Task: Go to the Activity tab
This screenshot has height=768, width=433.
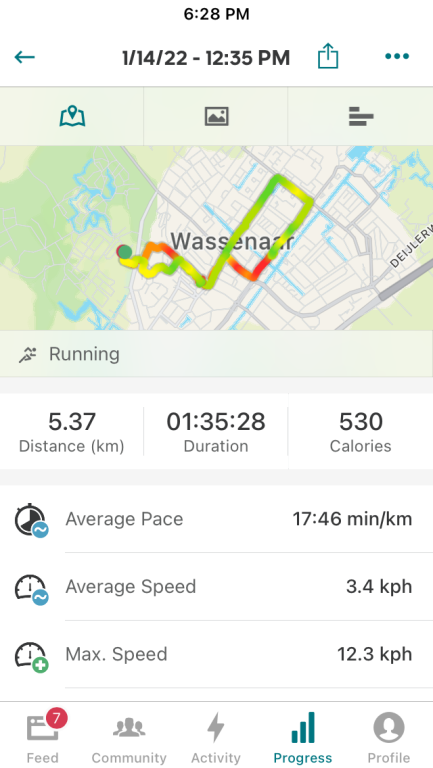Action: (216, 737)
